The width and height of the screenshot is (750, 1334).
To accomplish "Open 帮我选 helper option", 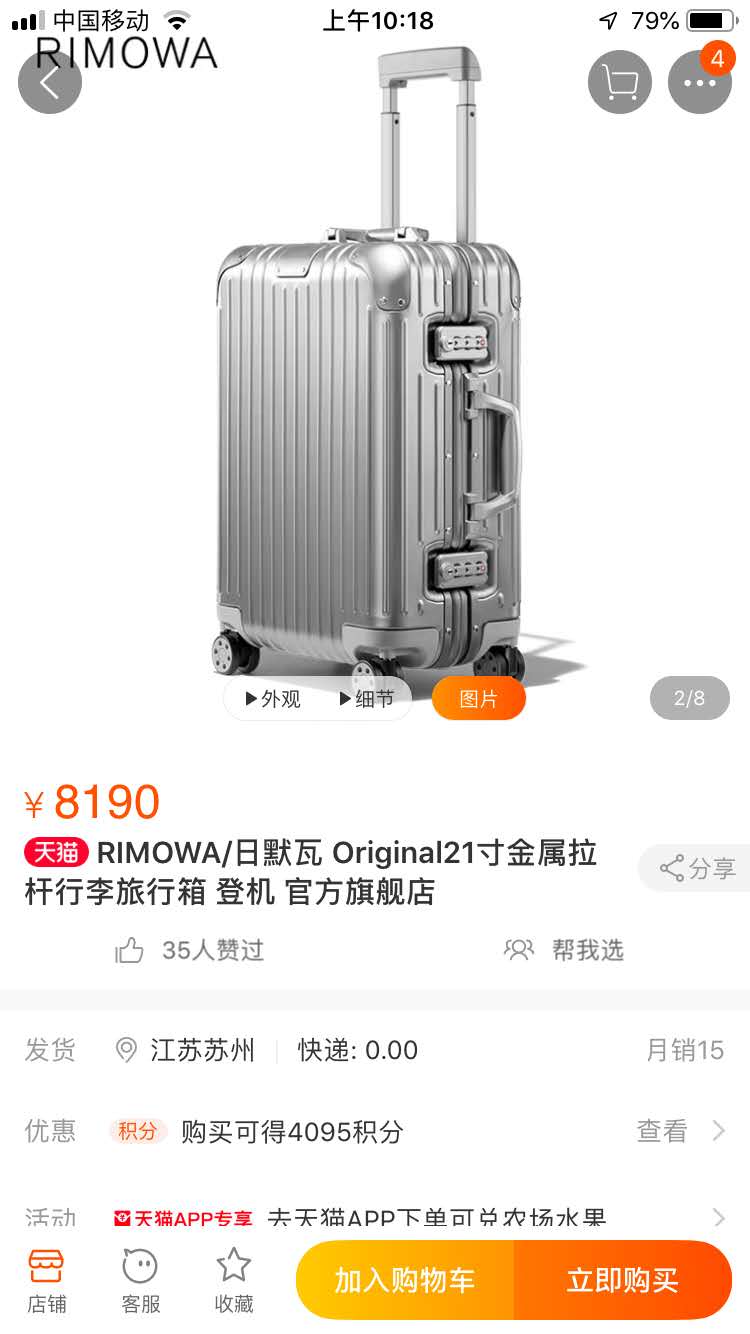I will pyautogui.click(x=565, y=950).
